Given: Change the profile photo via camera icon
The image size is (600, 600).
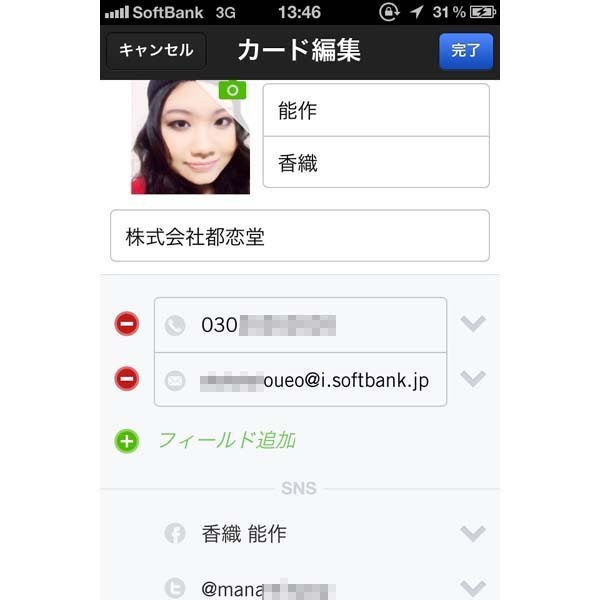Looking at the screenshot, I should [232, 90].
